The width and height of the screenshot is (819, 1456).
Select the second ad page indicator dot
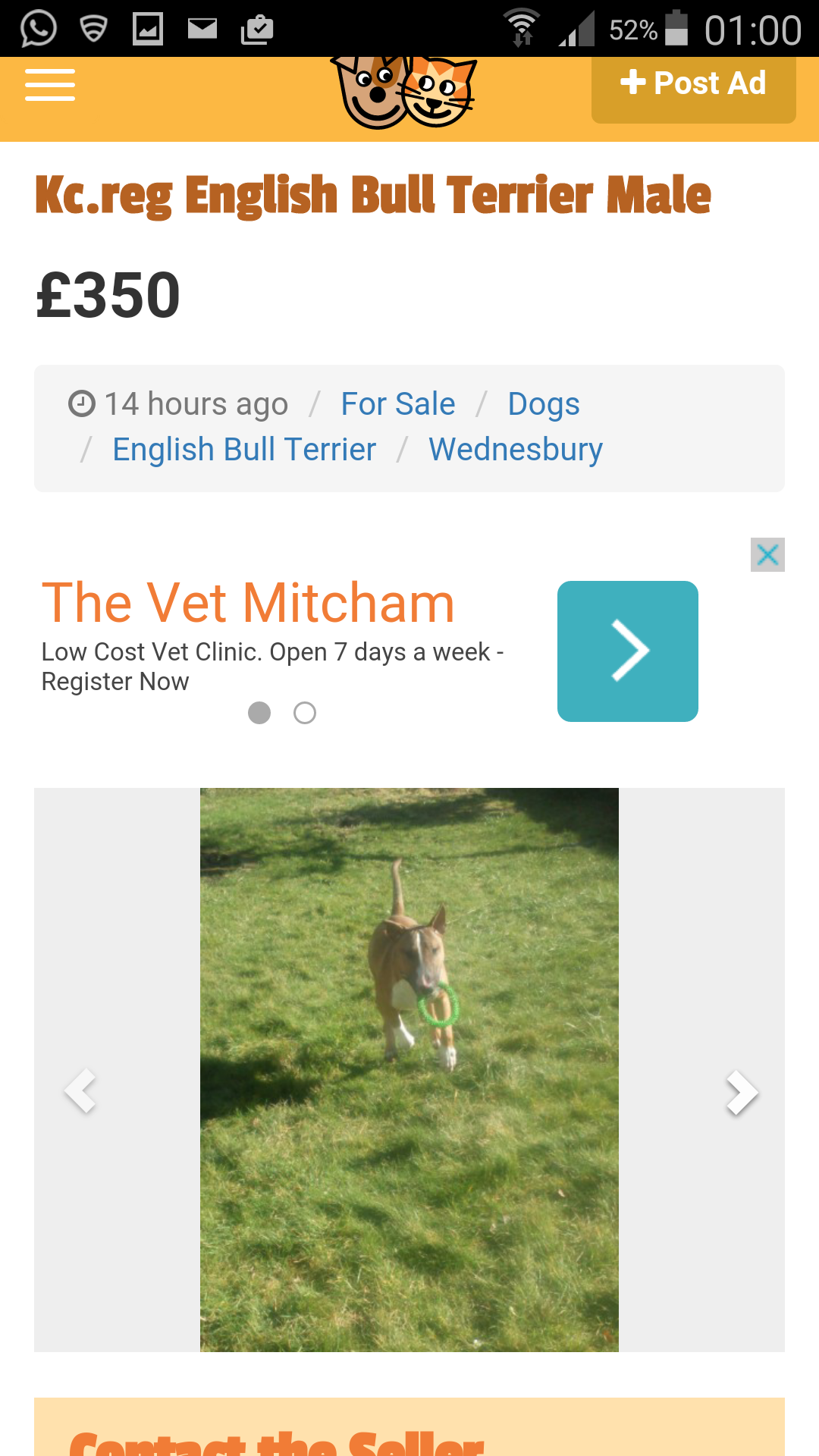(305, 713)
